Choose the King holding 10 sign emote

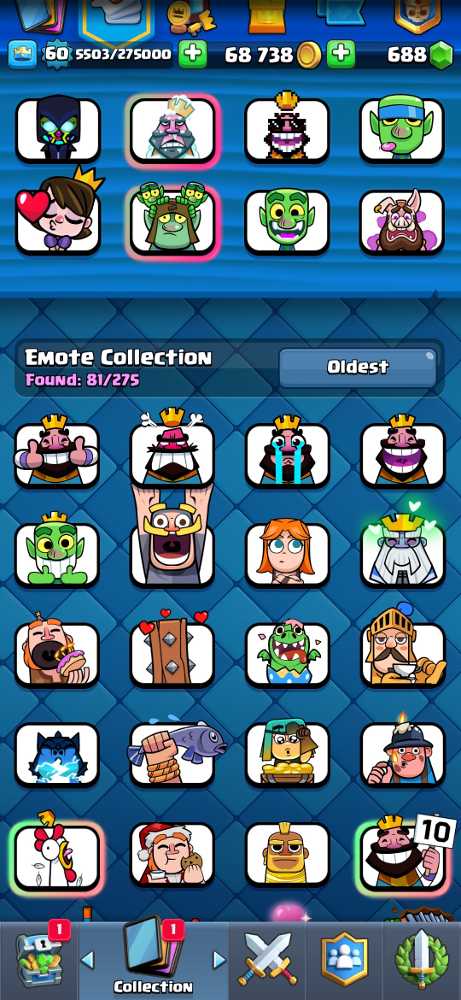pyautogui.click(x=402, y=853)
